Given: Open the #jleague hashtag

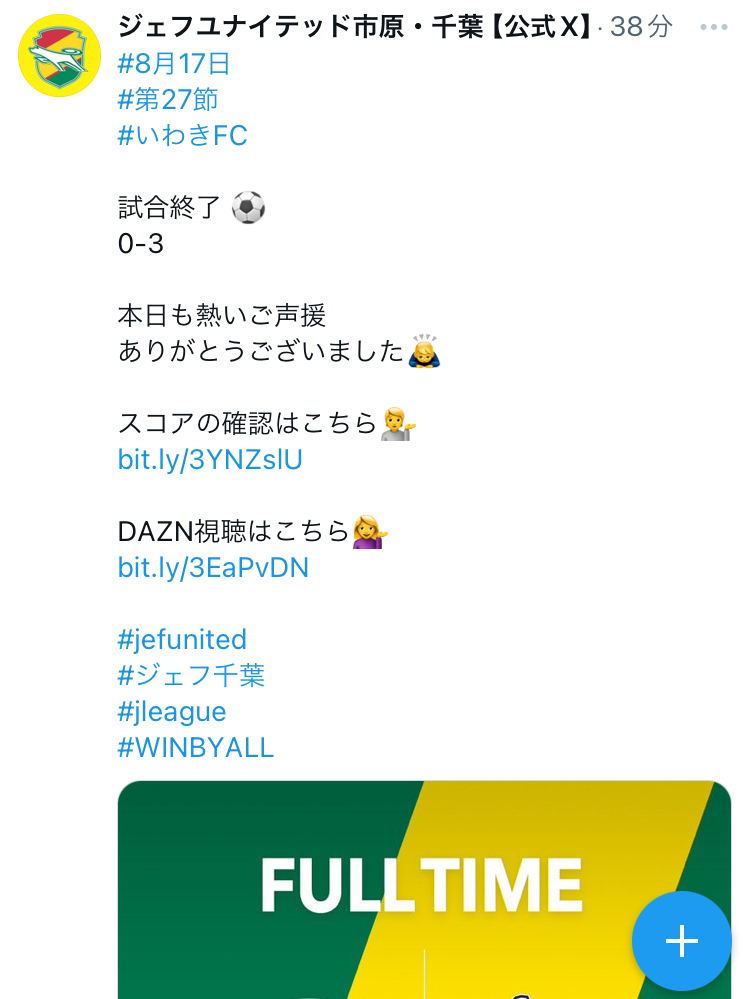Looking at the screenshot, I should click(172, 712).
